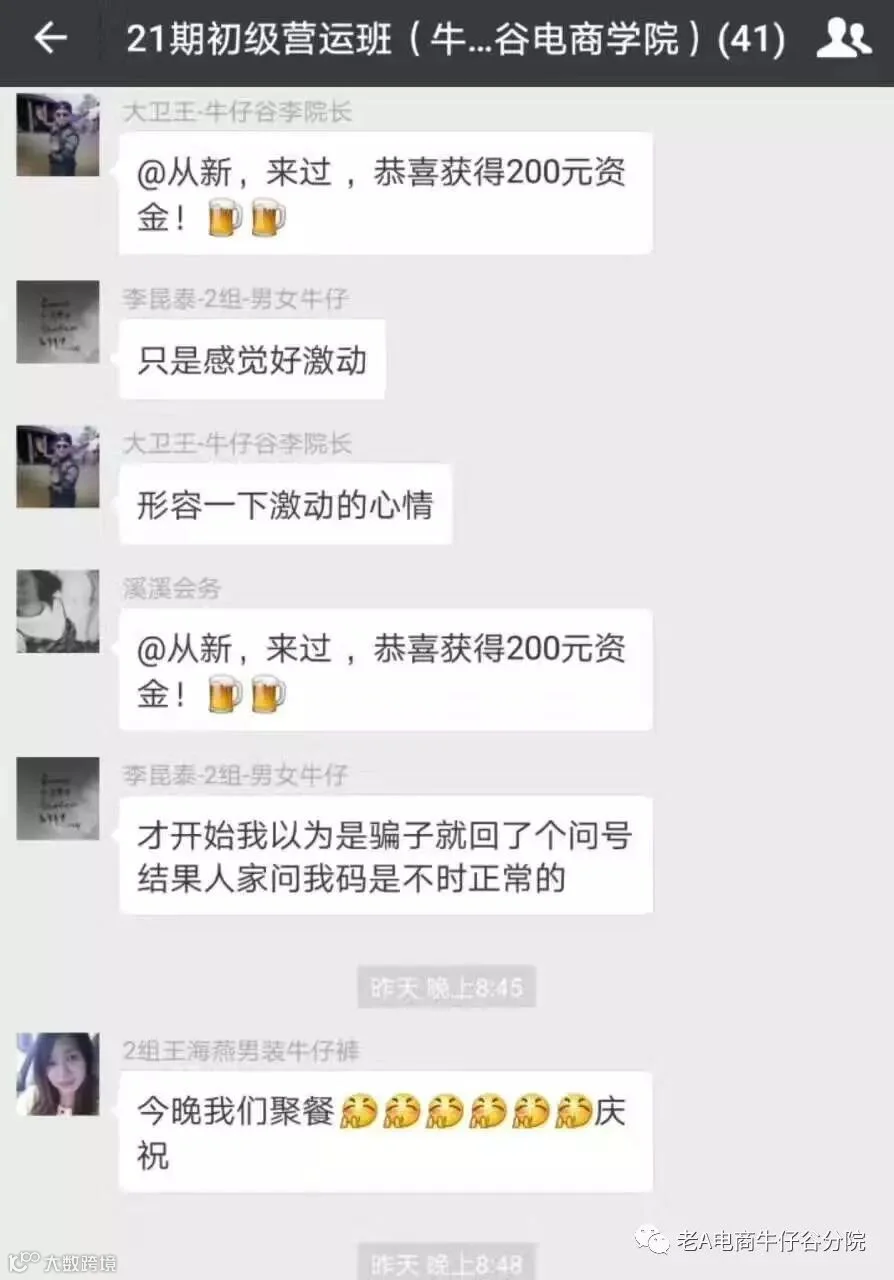Tap 大卫王's avatar beside 形容一下激动的心情
Image resolution: width=894 pixels, height=1280 pixels.
pos(58,467)
